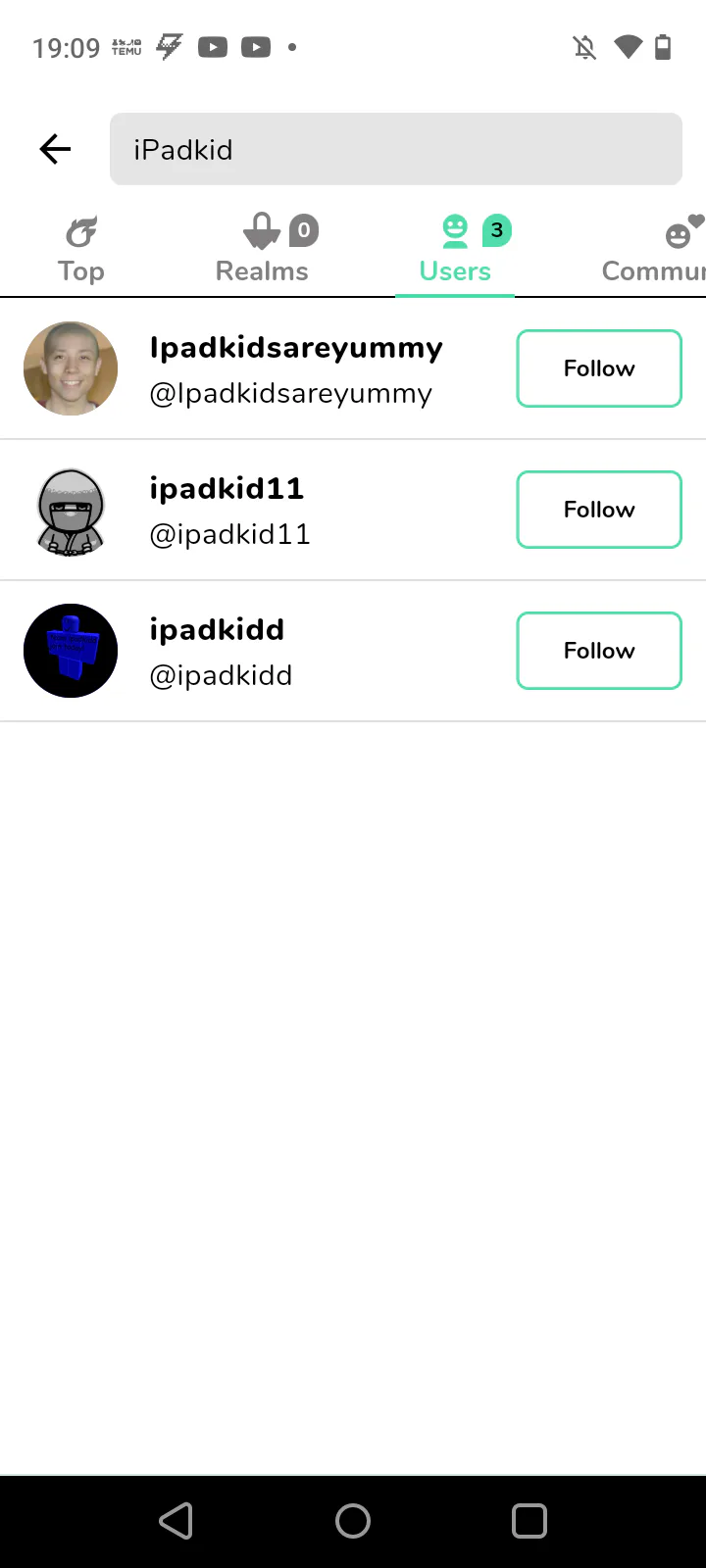Follow Ipadkidsareyummy
706x1568 pixels.
[598, 368]
